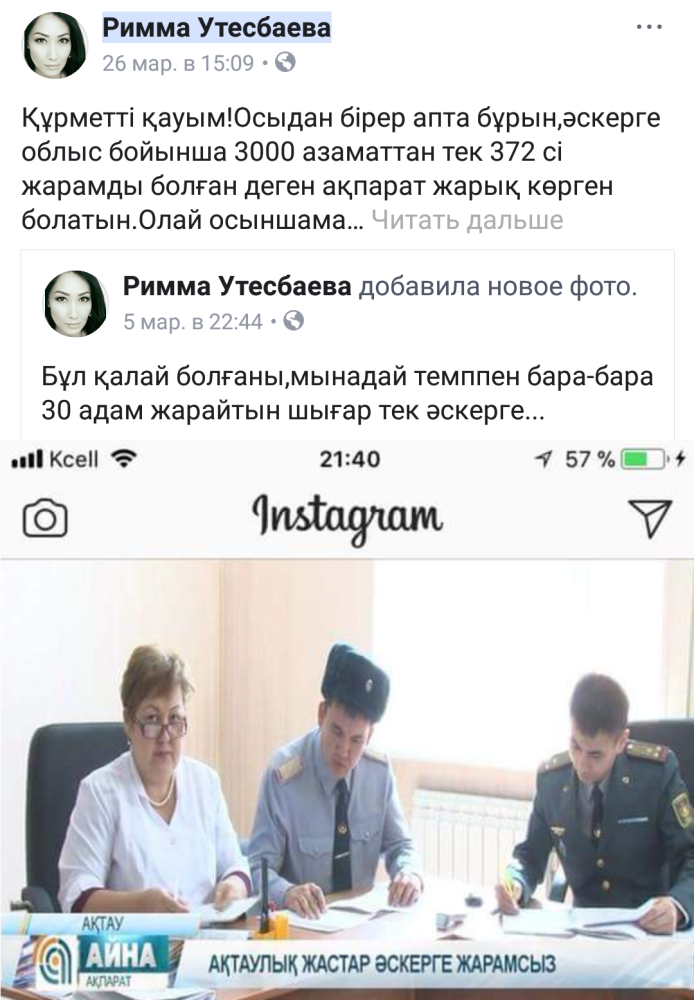This screenshot has width=694, height=1000.
Task: Tap the profile picture beside the 26 мар. post
Action: click(56, 46)
